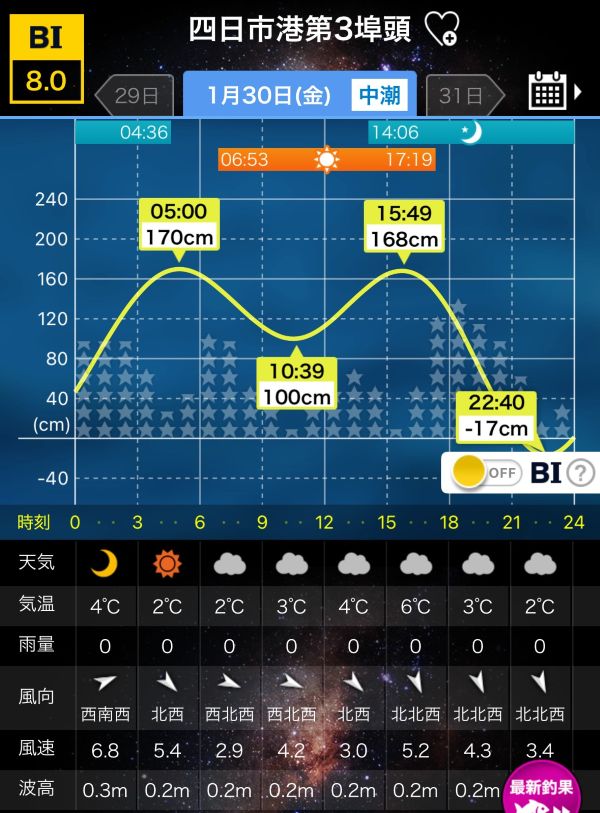
Task: Toggle the BI display switch
Action: pyautogui.click(x=487, y=472)
